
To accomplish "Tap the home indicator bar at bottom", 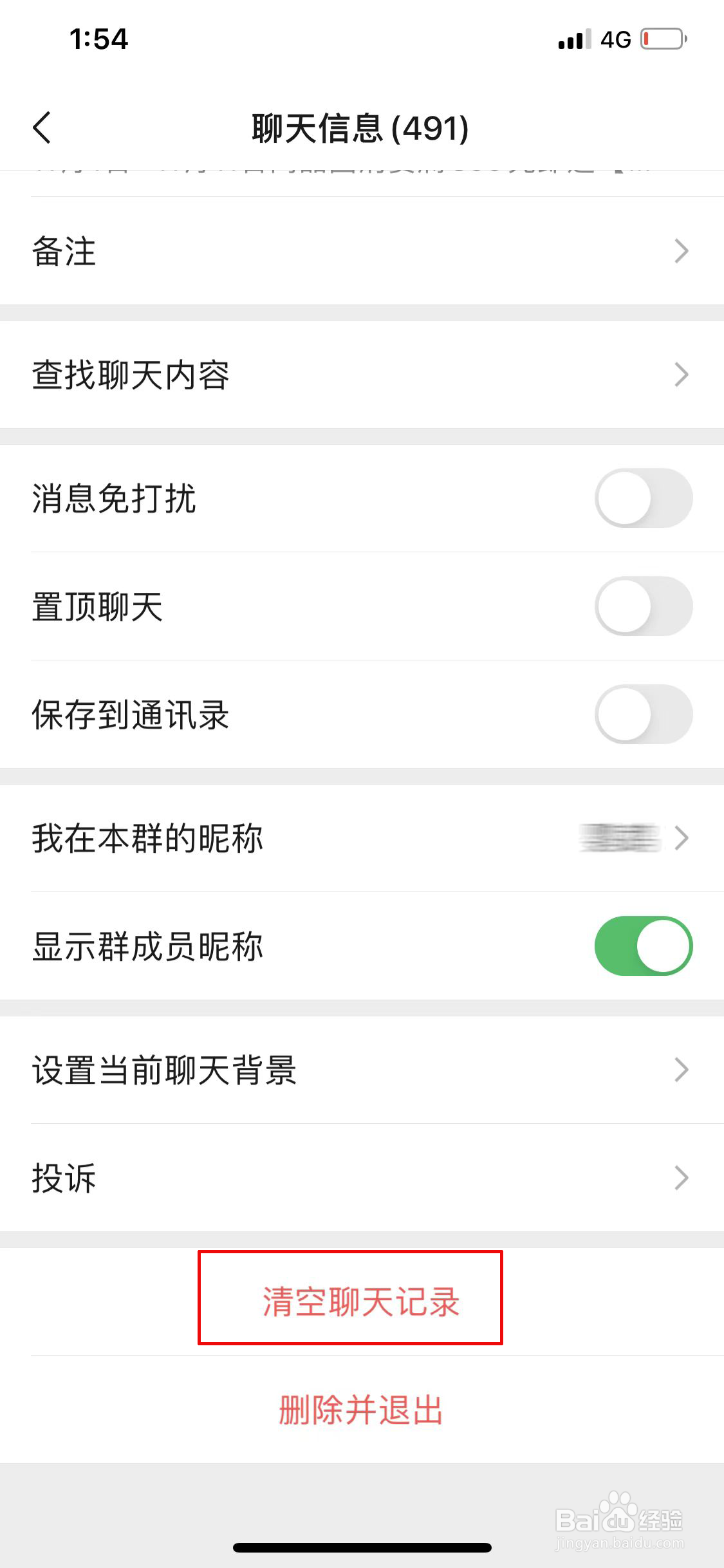I will pos(362,1548).
